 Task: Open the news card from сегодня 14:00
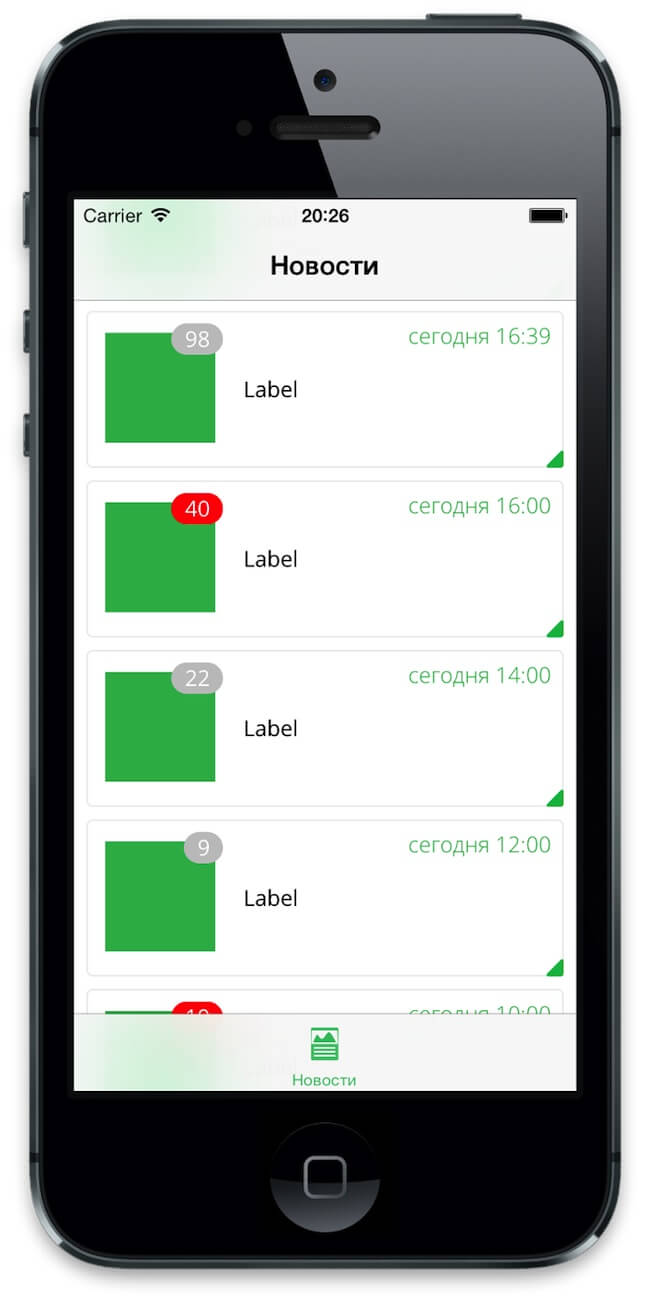point(325,728)
